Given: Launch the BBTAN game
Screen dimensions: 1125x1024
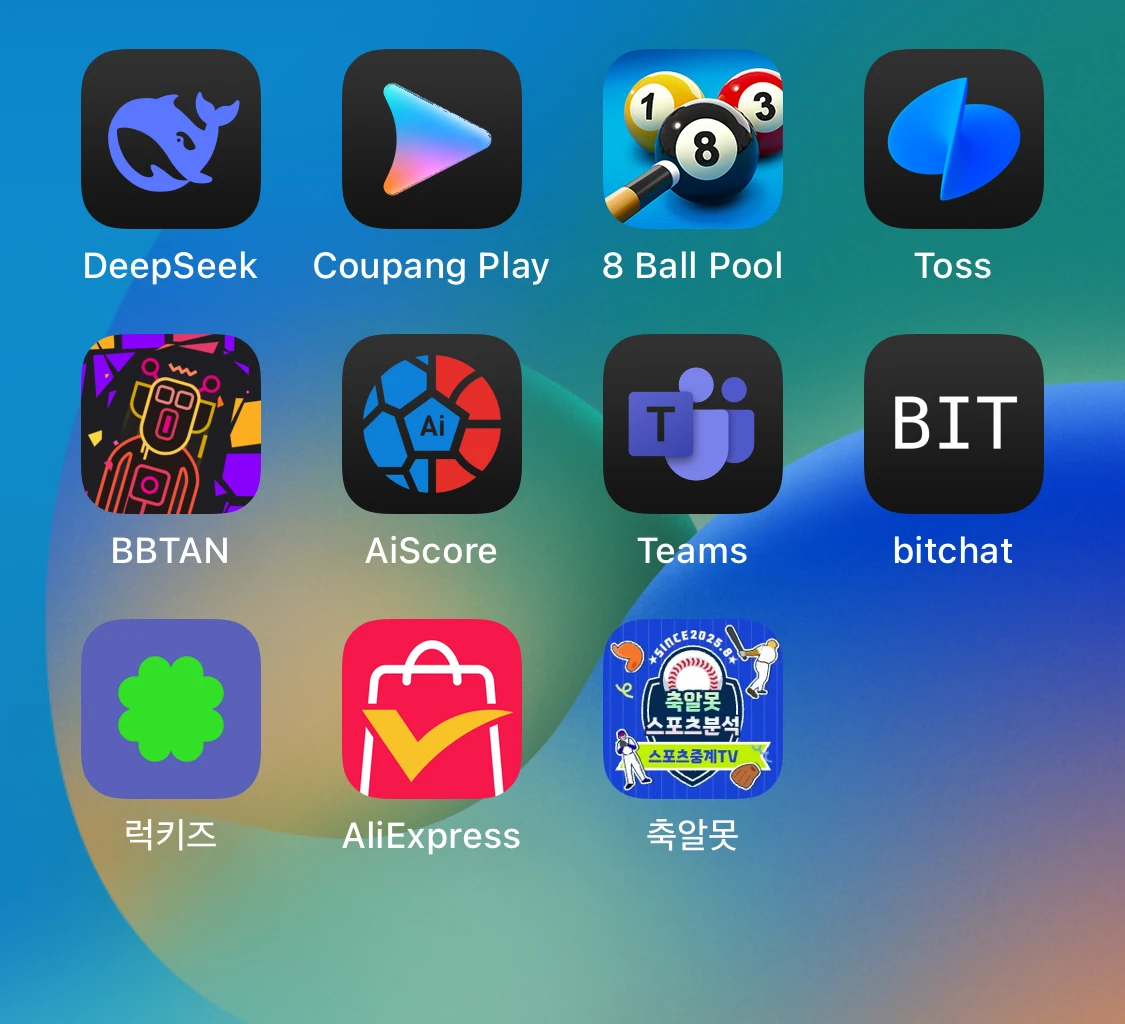Looking at the screenshot, I should [x=171, y=424].
